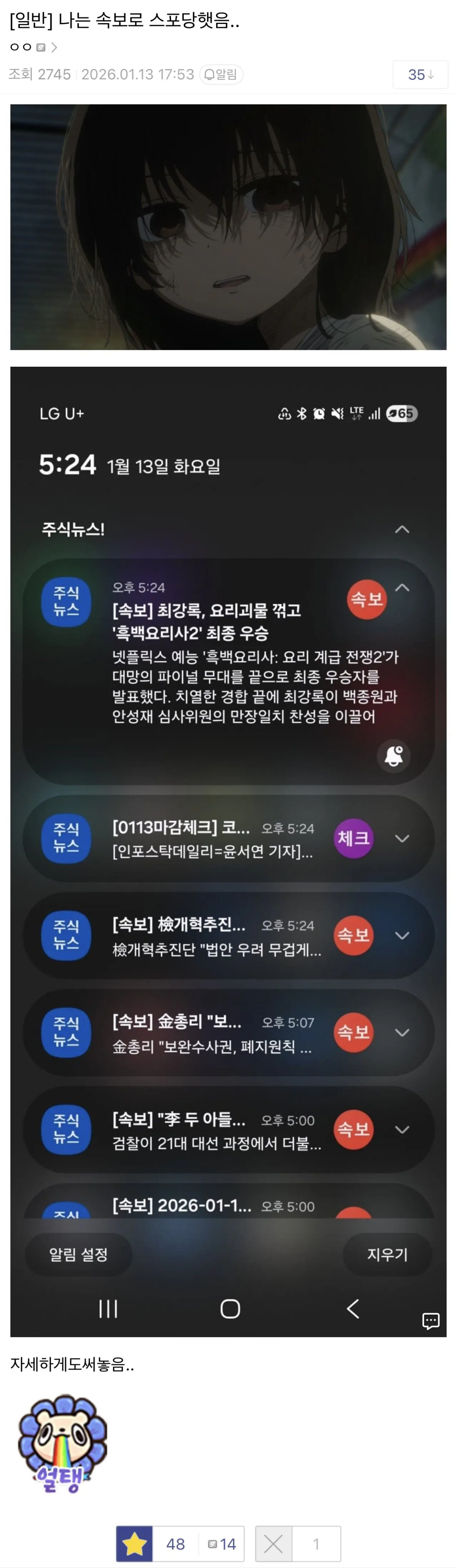Open the anime girl image
Image resolution: width=457 pixels, height=1568 pixels.
228,227
